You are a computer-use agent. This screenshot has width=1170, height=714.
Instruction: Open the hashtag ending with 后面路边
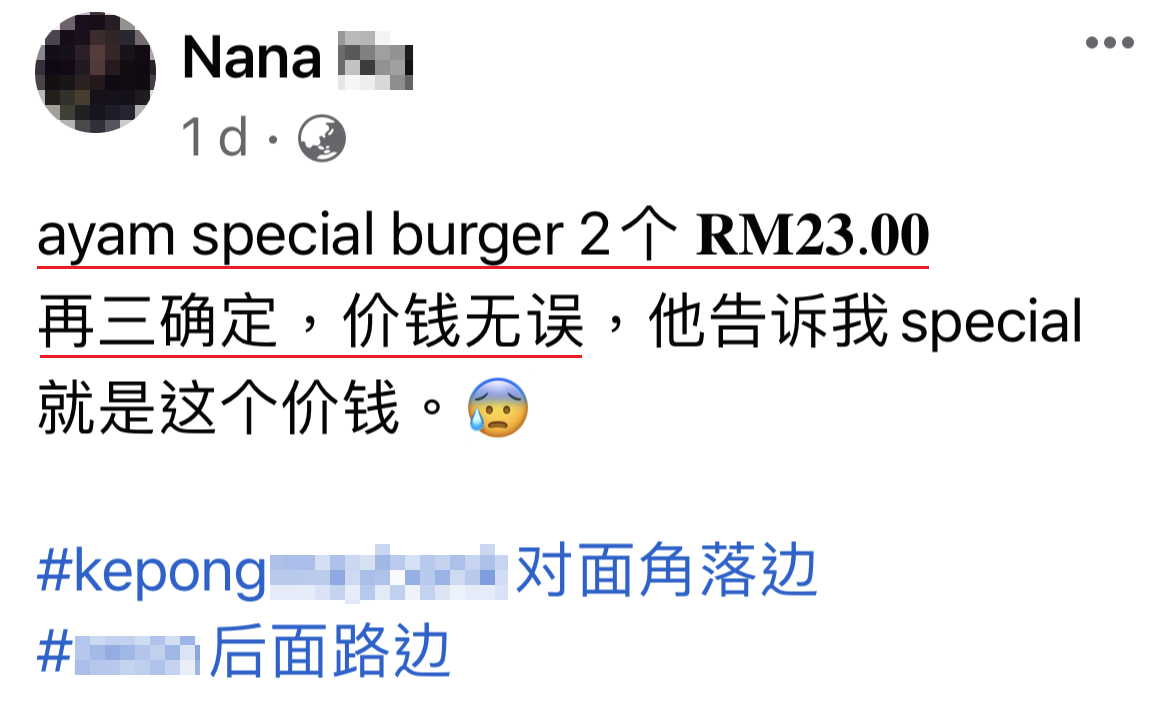[x=244, y=653]
